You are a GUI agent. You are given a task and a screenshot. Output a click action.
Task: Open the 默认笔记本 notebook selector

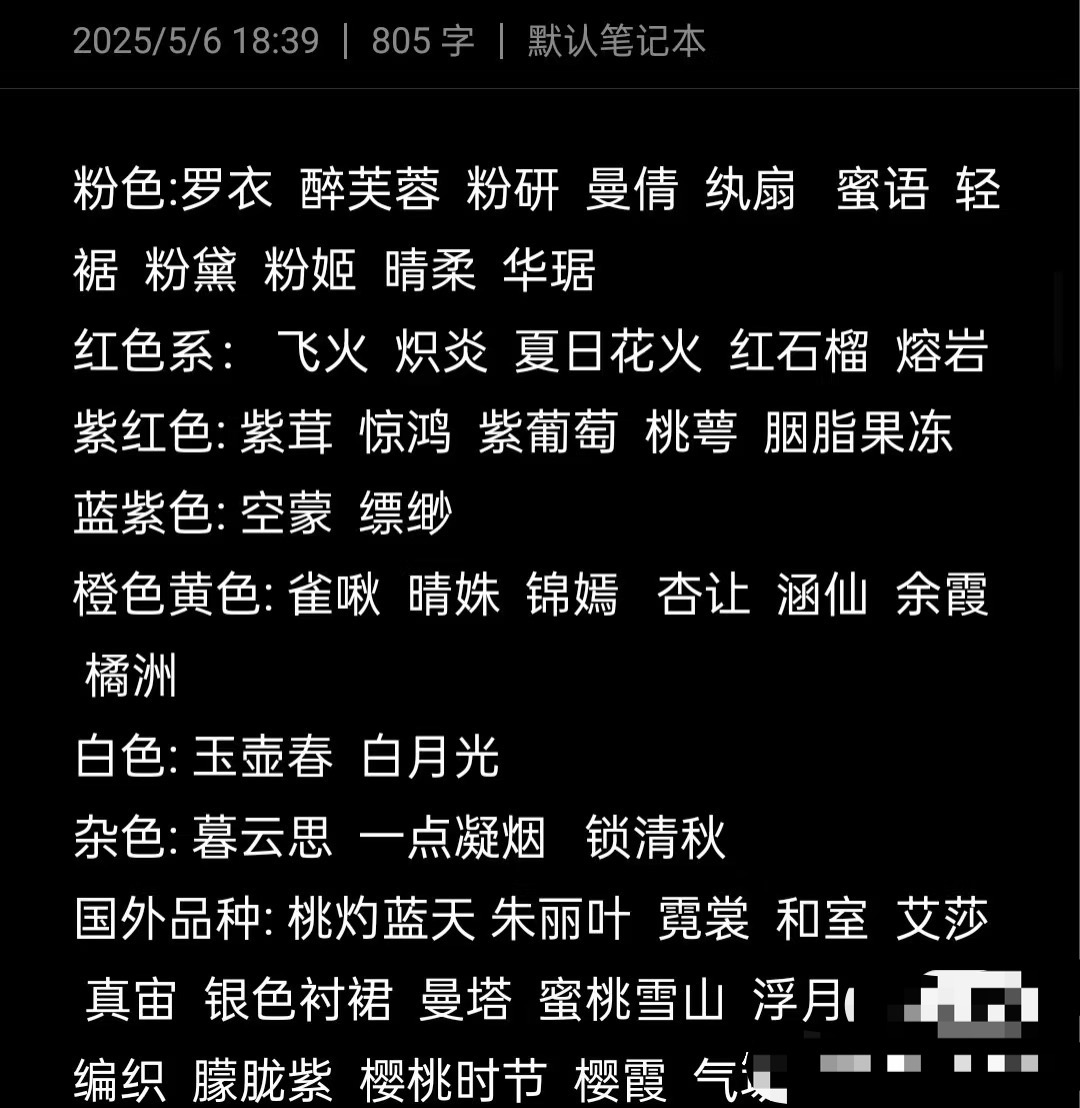(616, 41)
